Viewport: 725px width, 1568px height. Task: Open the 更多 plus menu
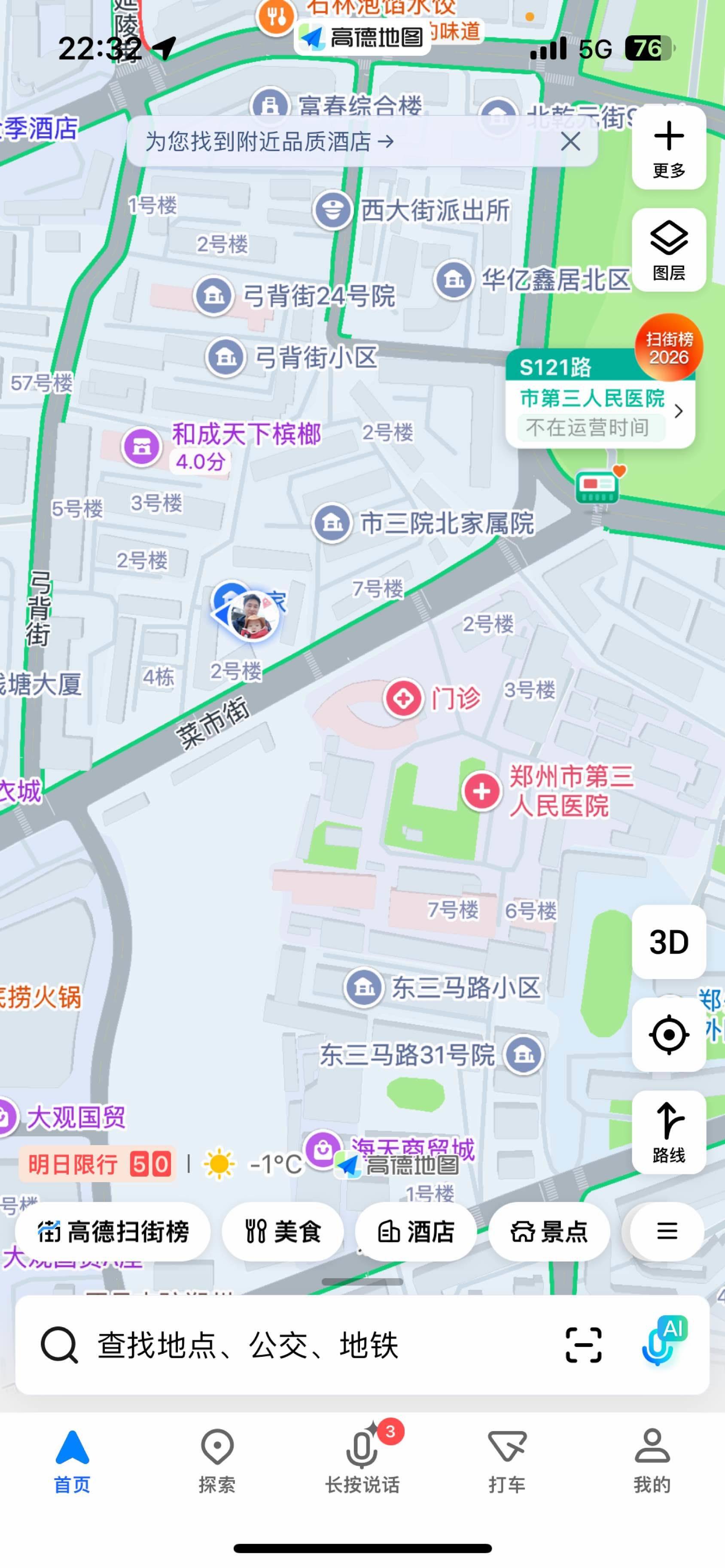point(668,148)
